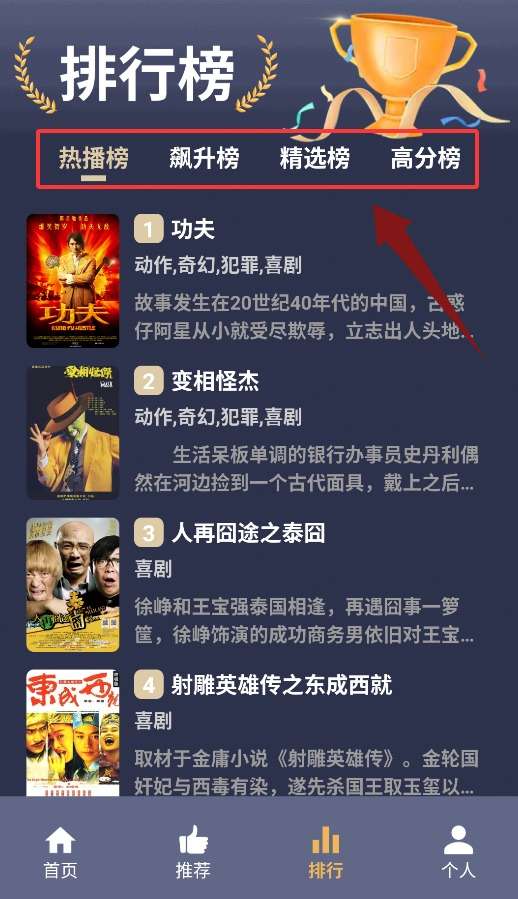Image resolution: width=518 pixels, height=899 pixels.
Task: Open the 个人 profile tab
Action: click(458, 852)
